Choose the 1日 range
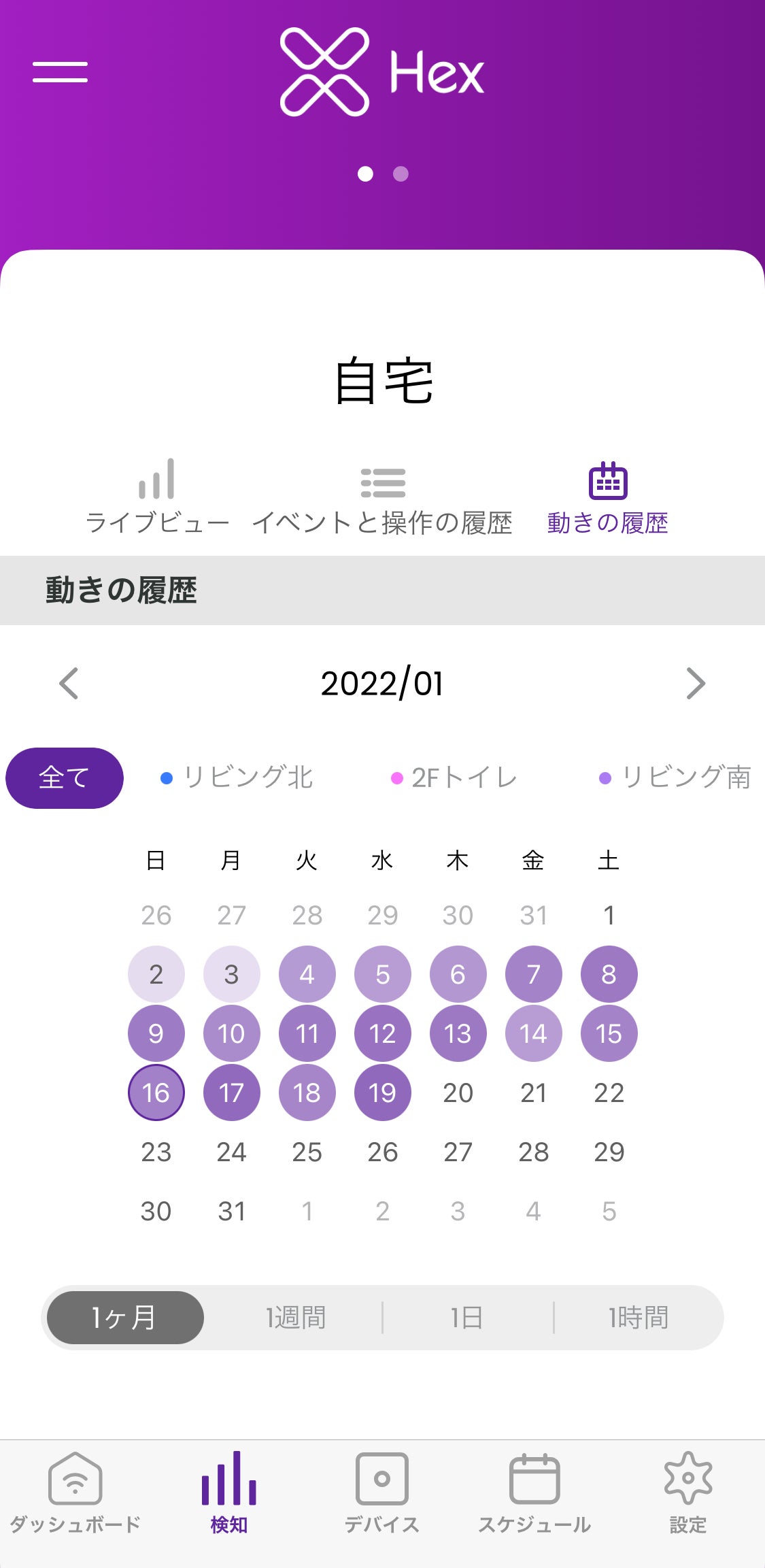Viewport: 765px width, 1568px height. click(466, 1318)
